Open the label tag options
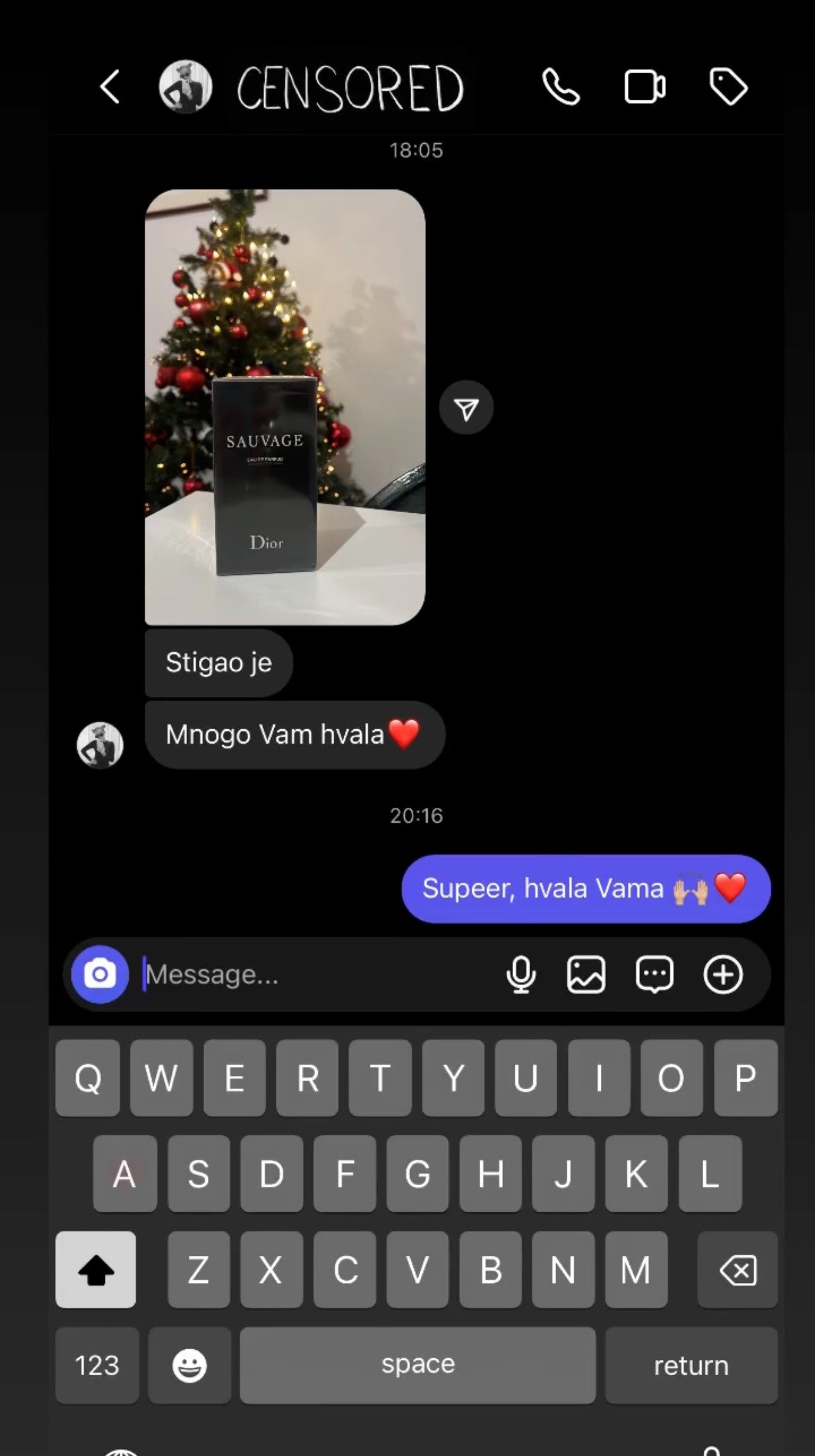 [x=728, y=87]
